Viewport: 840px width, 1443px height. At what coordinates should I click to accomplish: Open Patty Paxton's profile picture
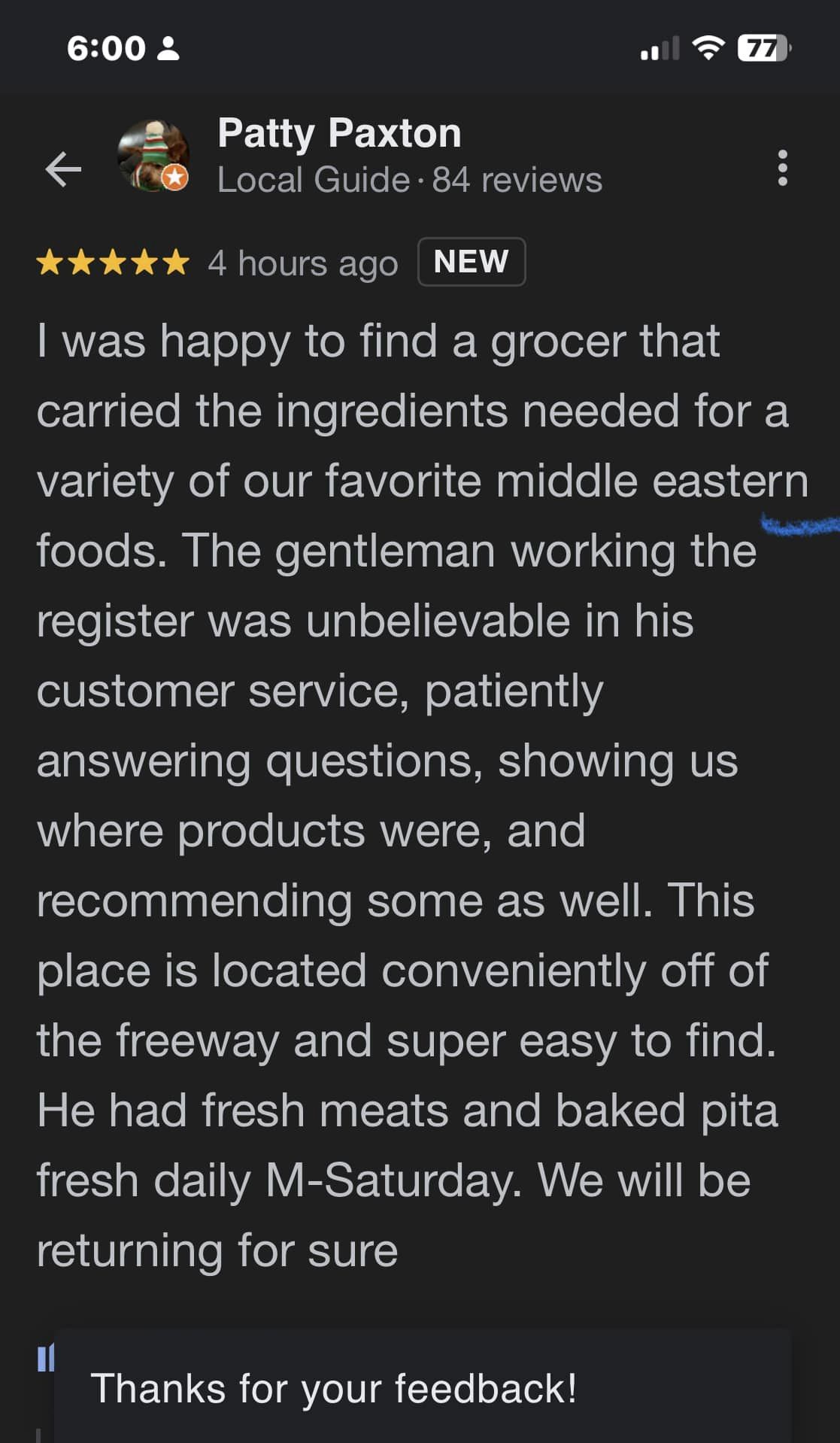coord(153,156)
